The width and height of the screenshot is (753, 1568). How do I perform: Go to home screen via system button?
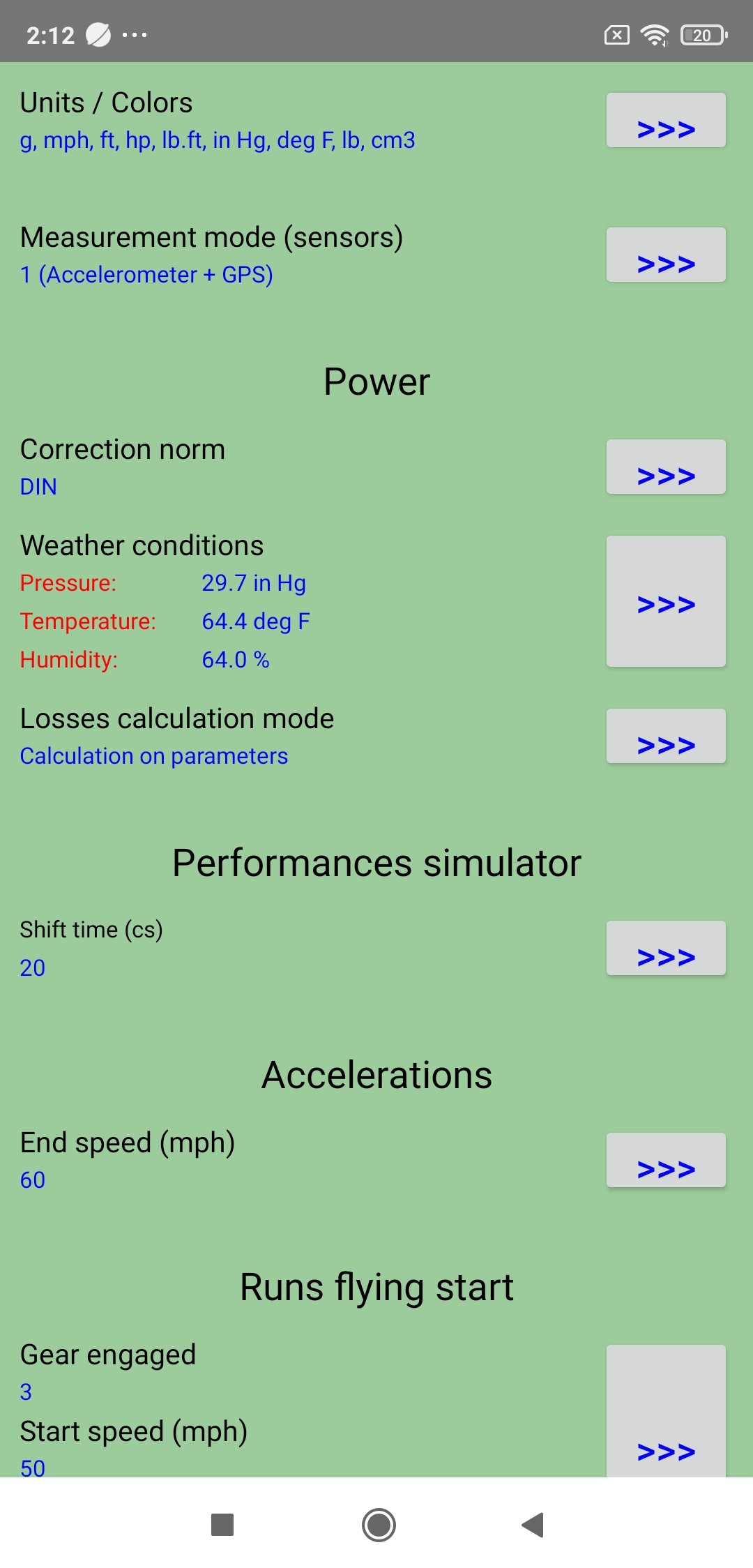coord(379,1525)
